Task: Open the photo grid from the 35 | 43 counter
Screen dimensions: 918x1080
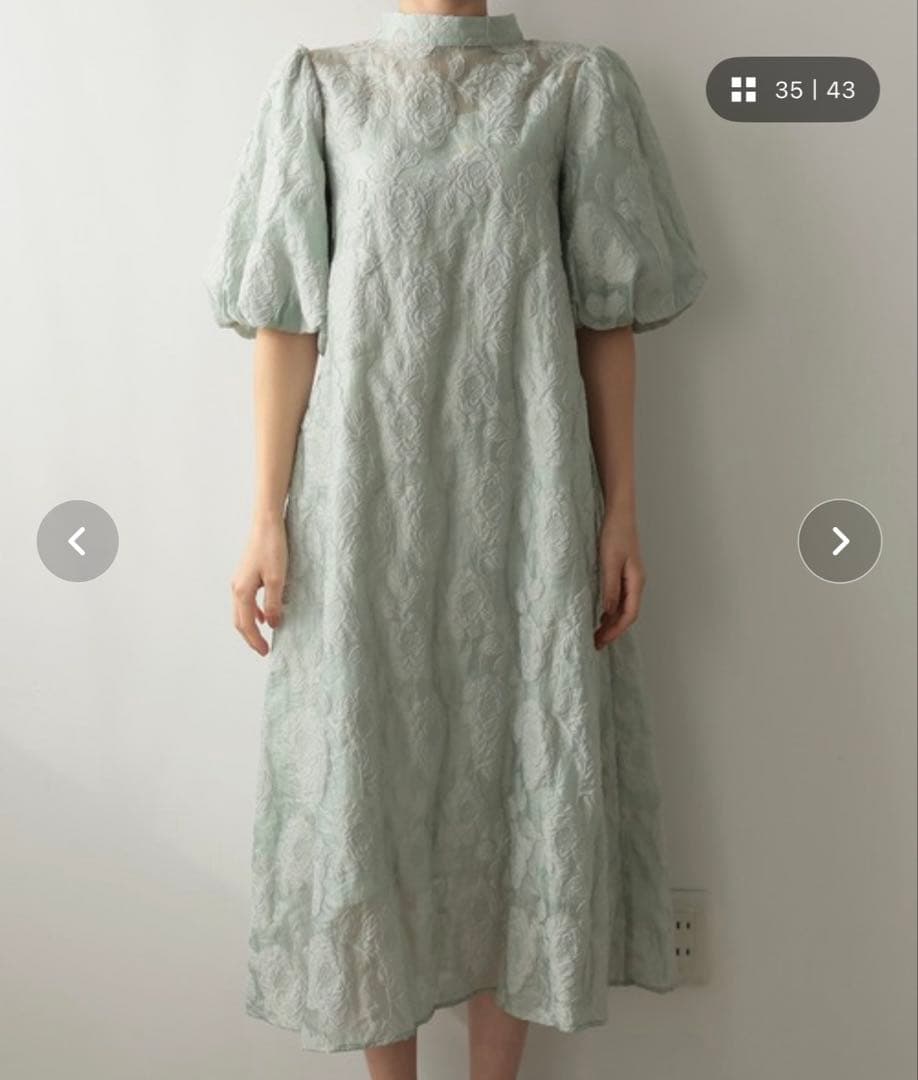Action: click(x=792, y=90)
